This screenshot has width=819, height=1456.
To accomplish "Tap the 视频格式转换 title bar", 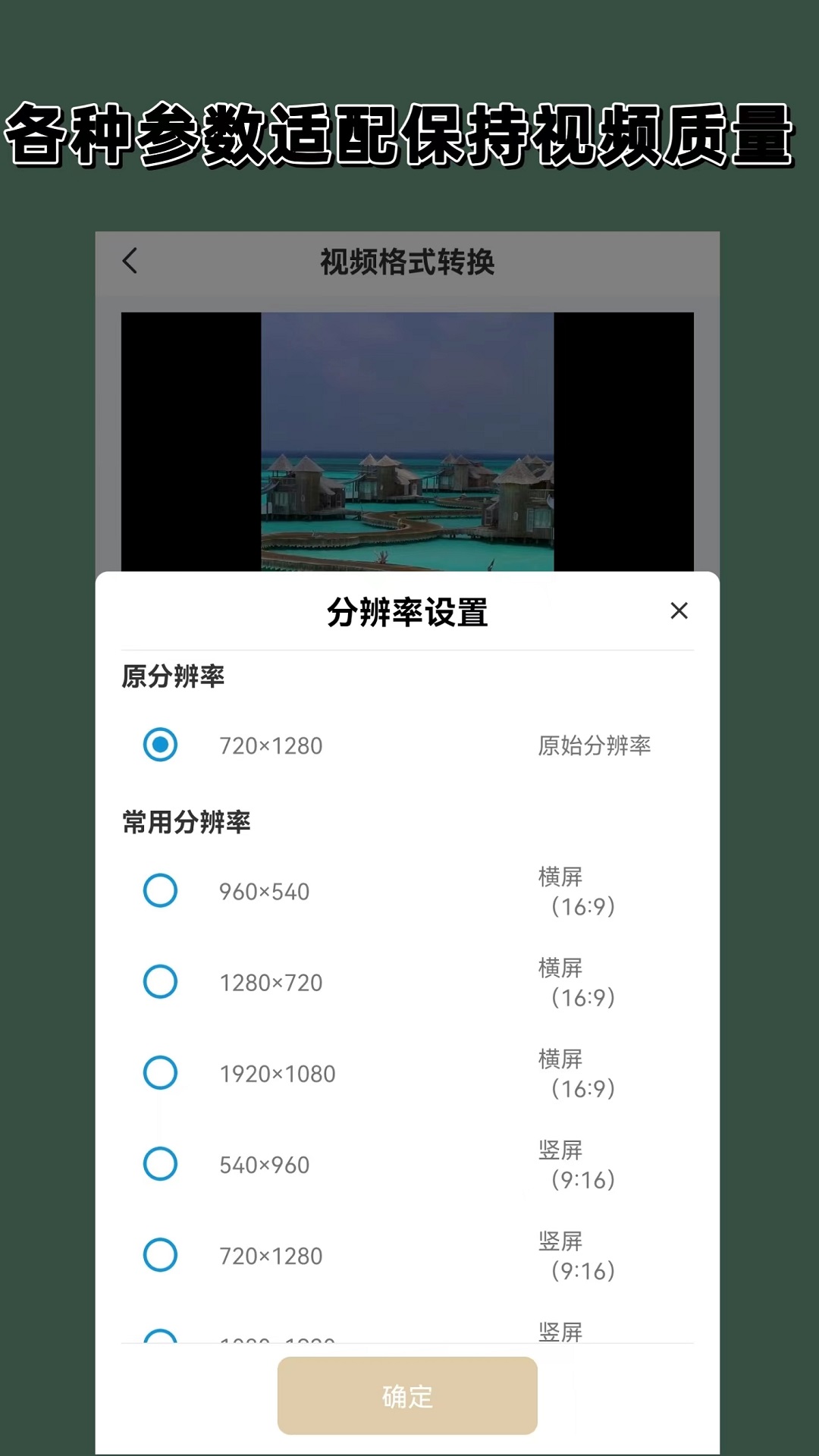I will (409, 261).
